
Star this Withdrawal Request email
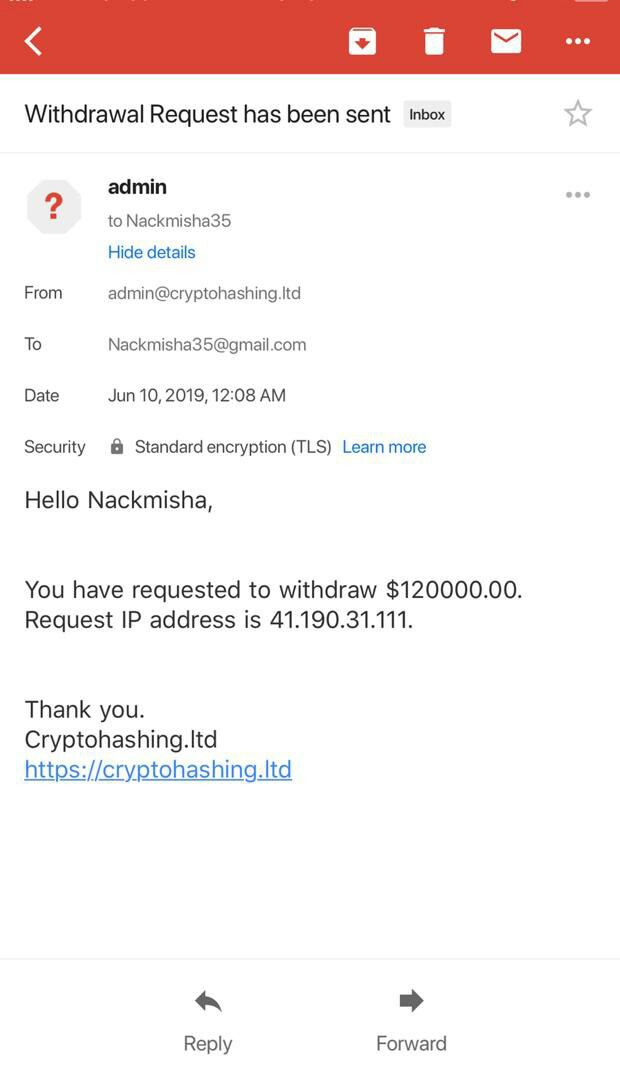point(577,114)
